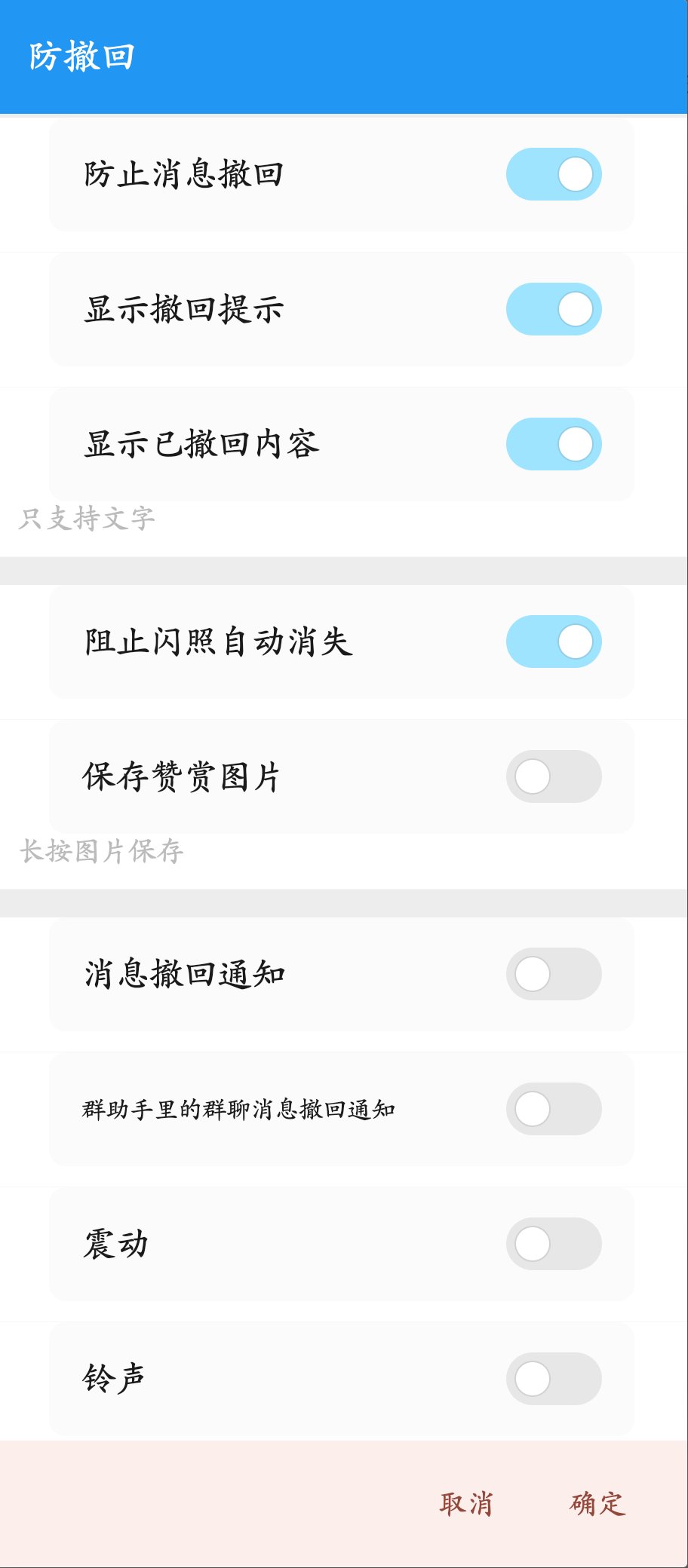This screenshot has width=688, height=1568.
Task: Enable 群助手里的群聊消息撤回通知
Action: (554, 1108)
